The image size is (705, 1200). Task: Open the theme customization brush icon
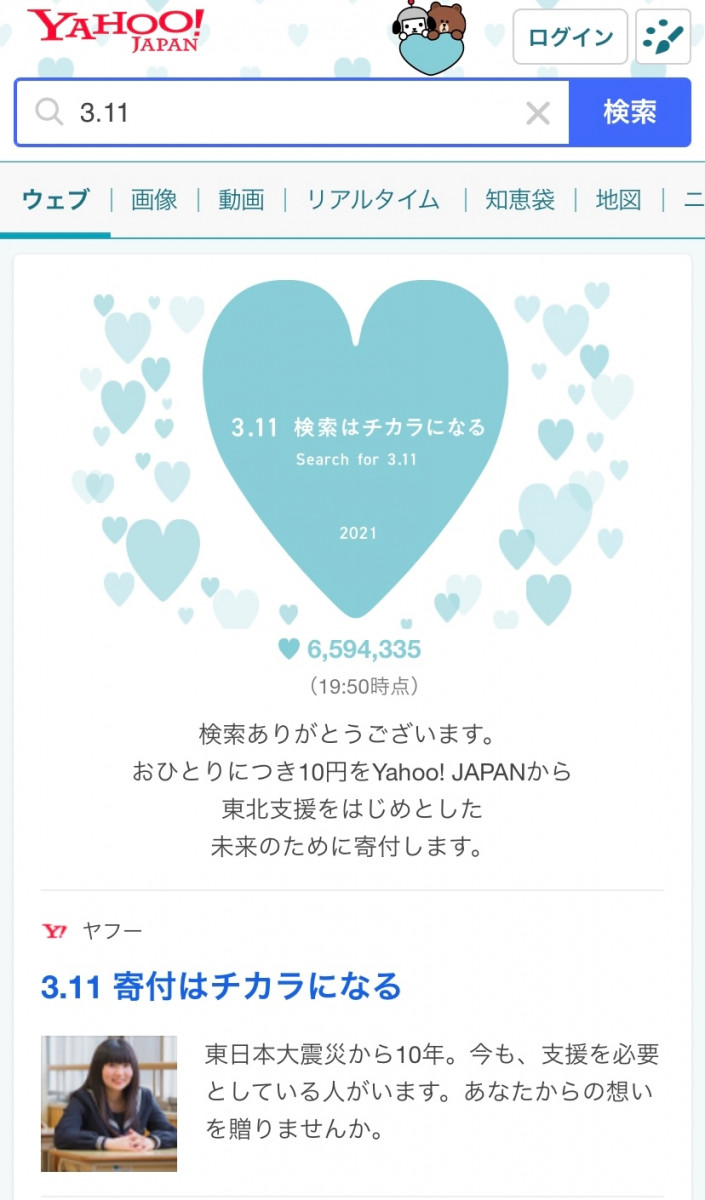pyautogui.click(x=663, y=37)
